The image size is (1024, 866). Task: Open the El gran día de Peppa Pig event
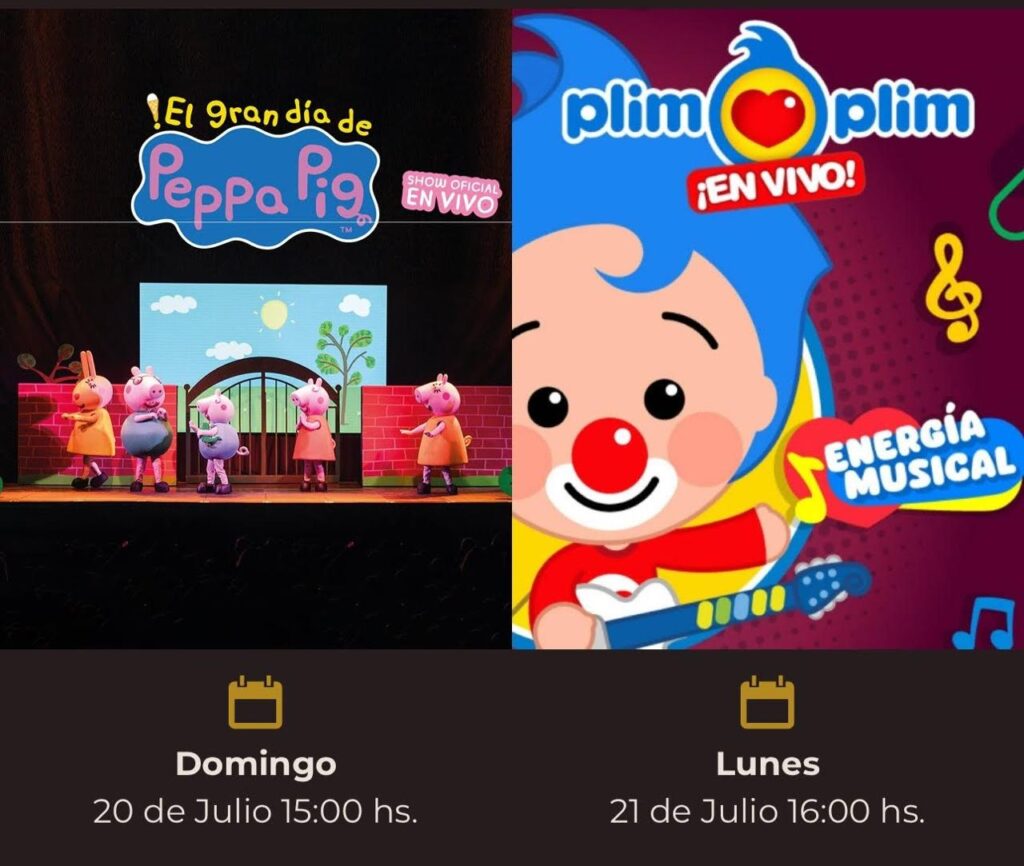255,330
